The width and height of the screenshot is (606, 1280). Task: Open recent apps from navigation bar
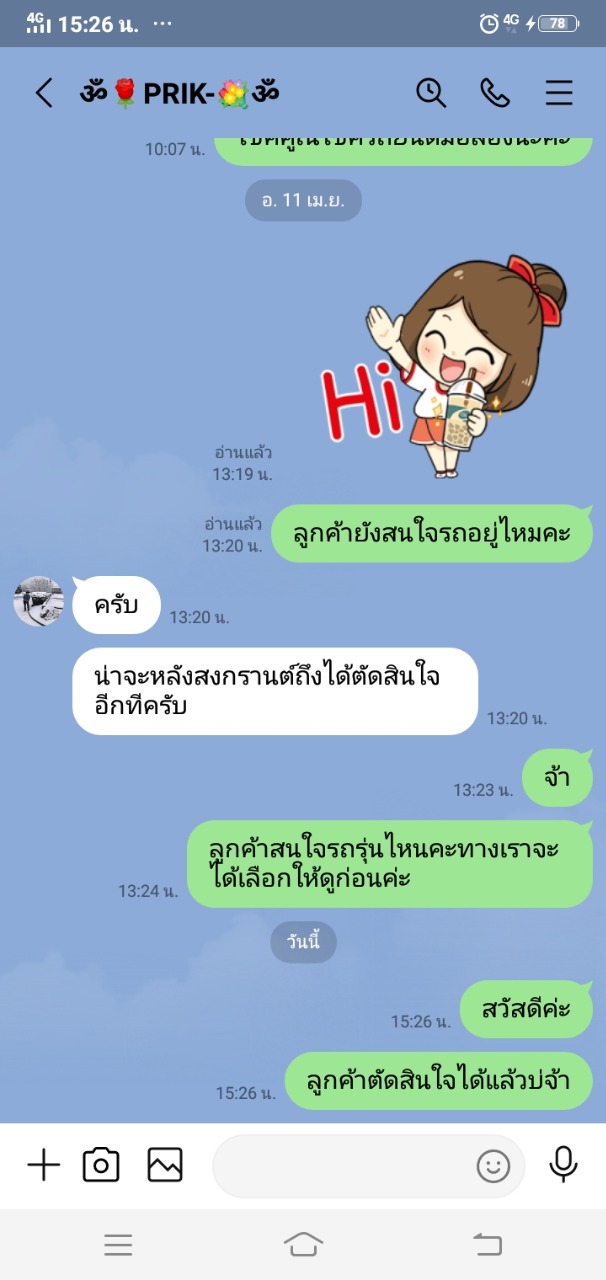[118, 1244]
